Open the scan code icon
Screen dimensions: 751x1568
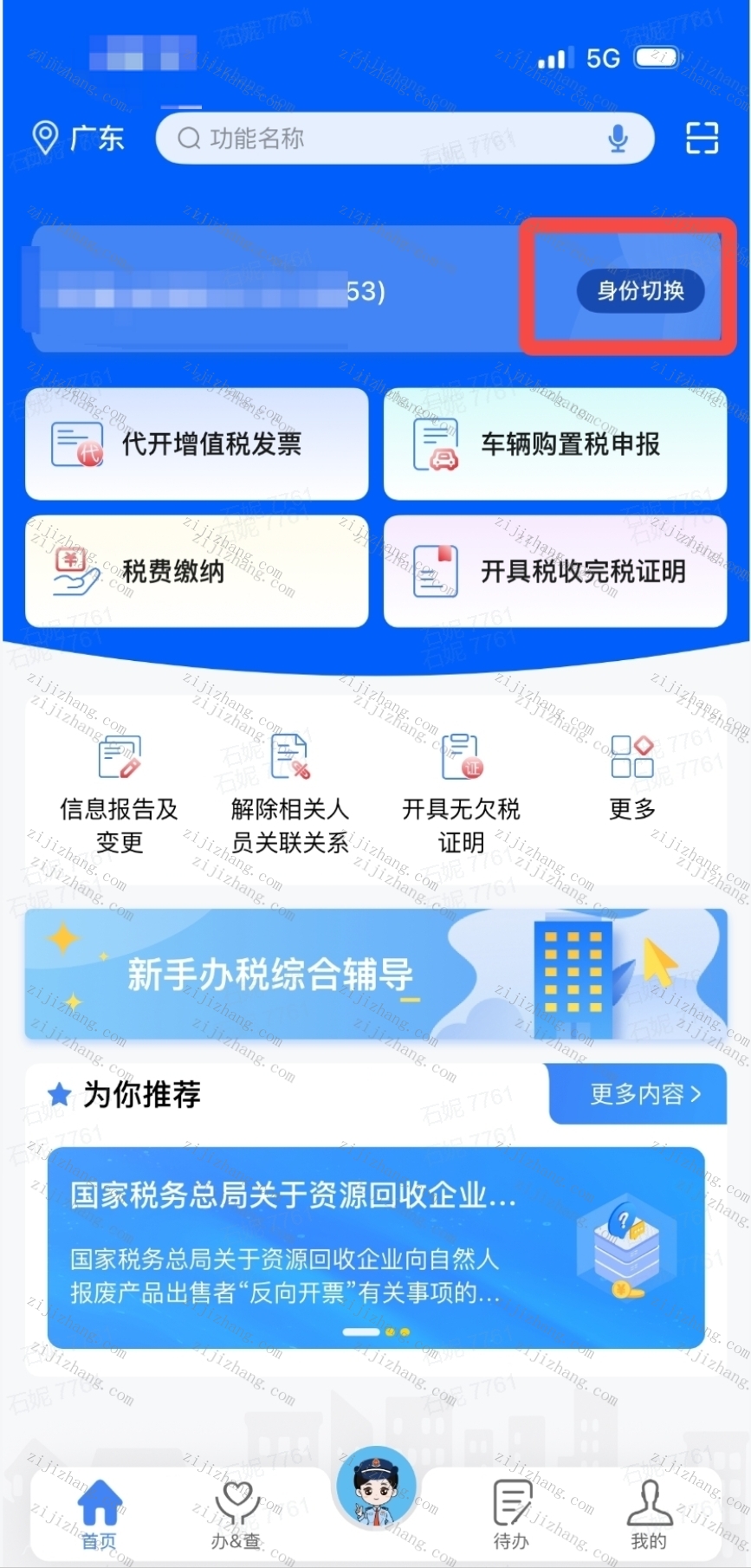coord(702,139)
